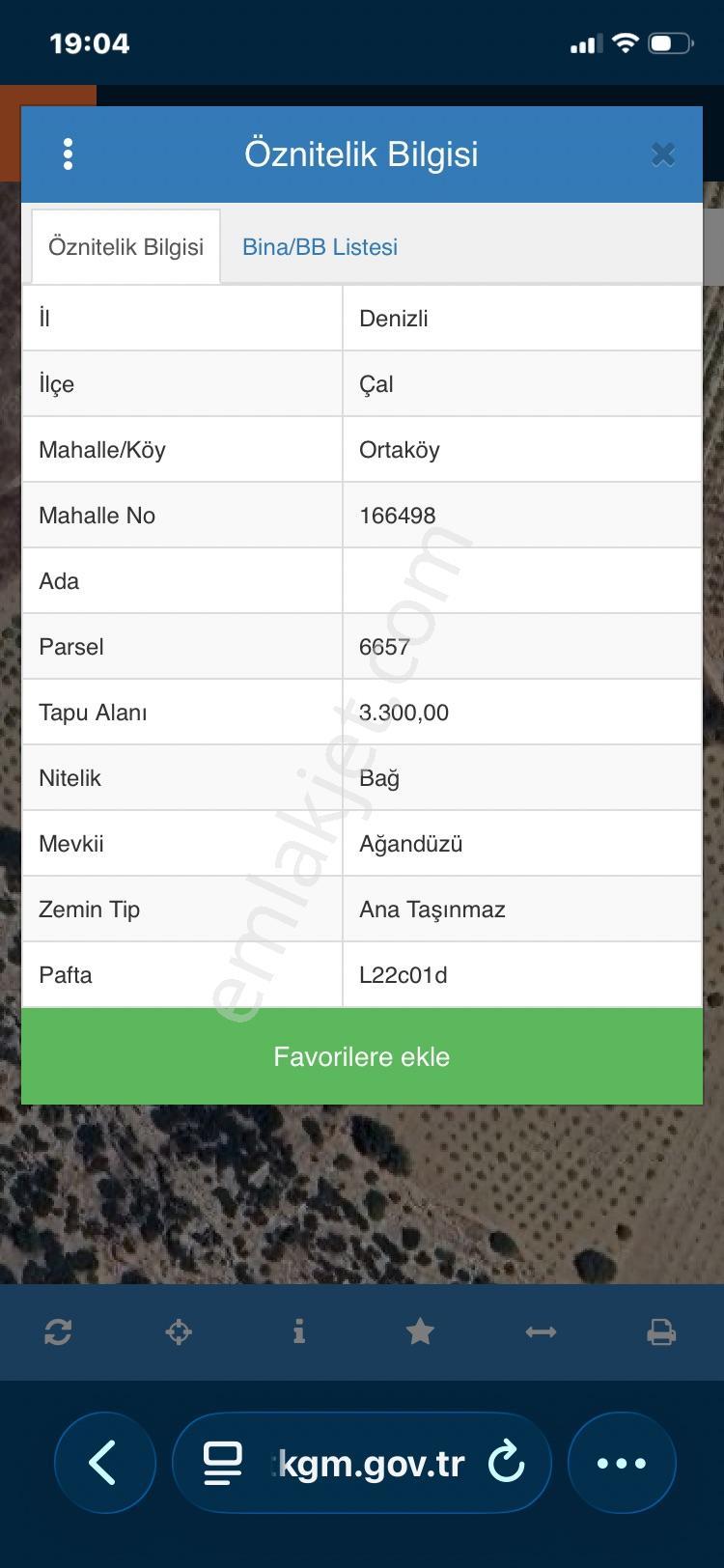This screenshot has width=724, height=1568.
Task: Tap the printer icon in the toolbar
Action: click(x=661, y=1332)
